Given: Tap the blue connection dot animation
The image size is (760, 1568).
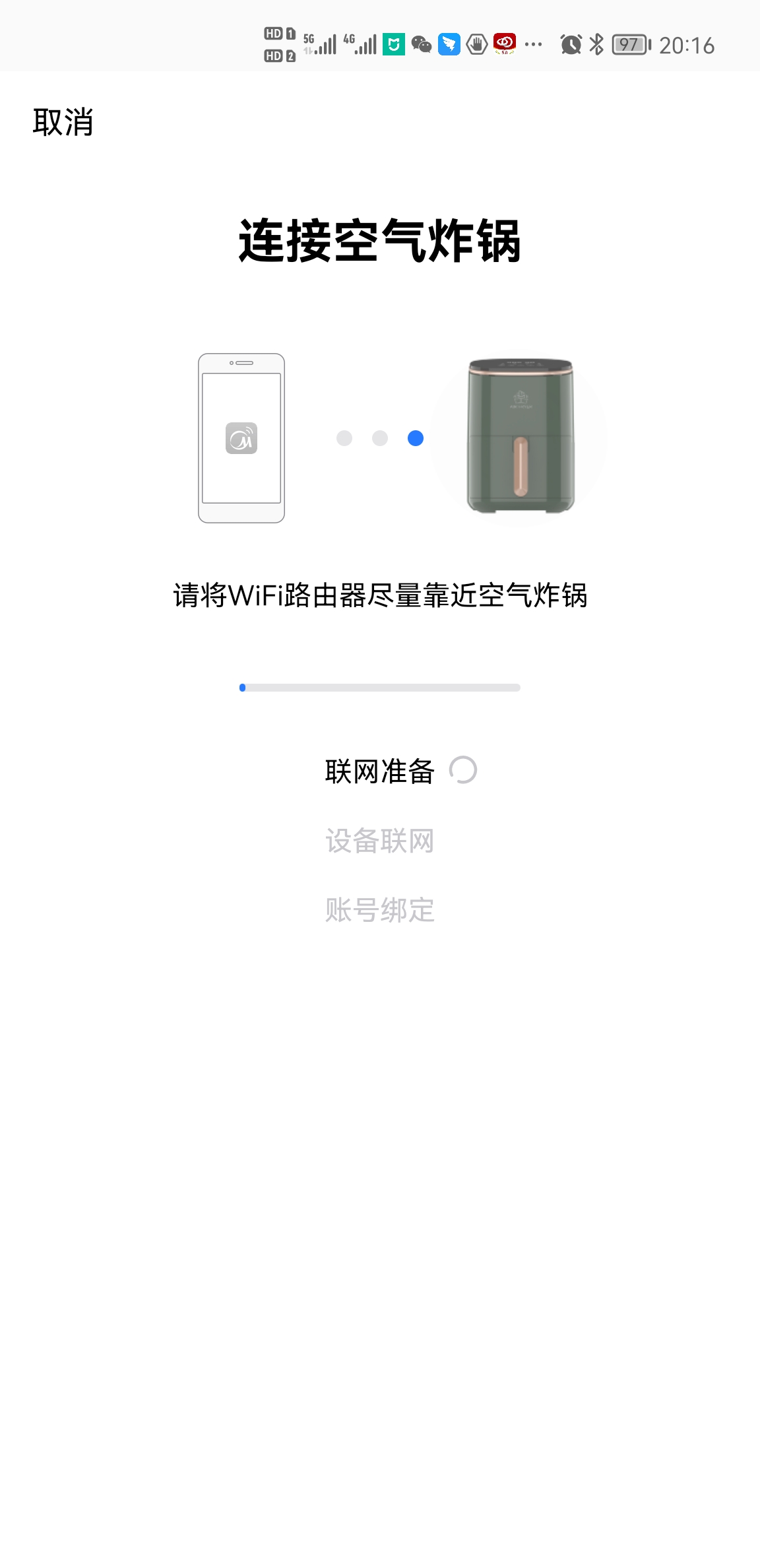Looking at the screenshot, I should coord(416,439).
